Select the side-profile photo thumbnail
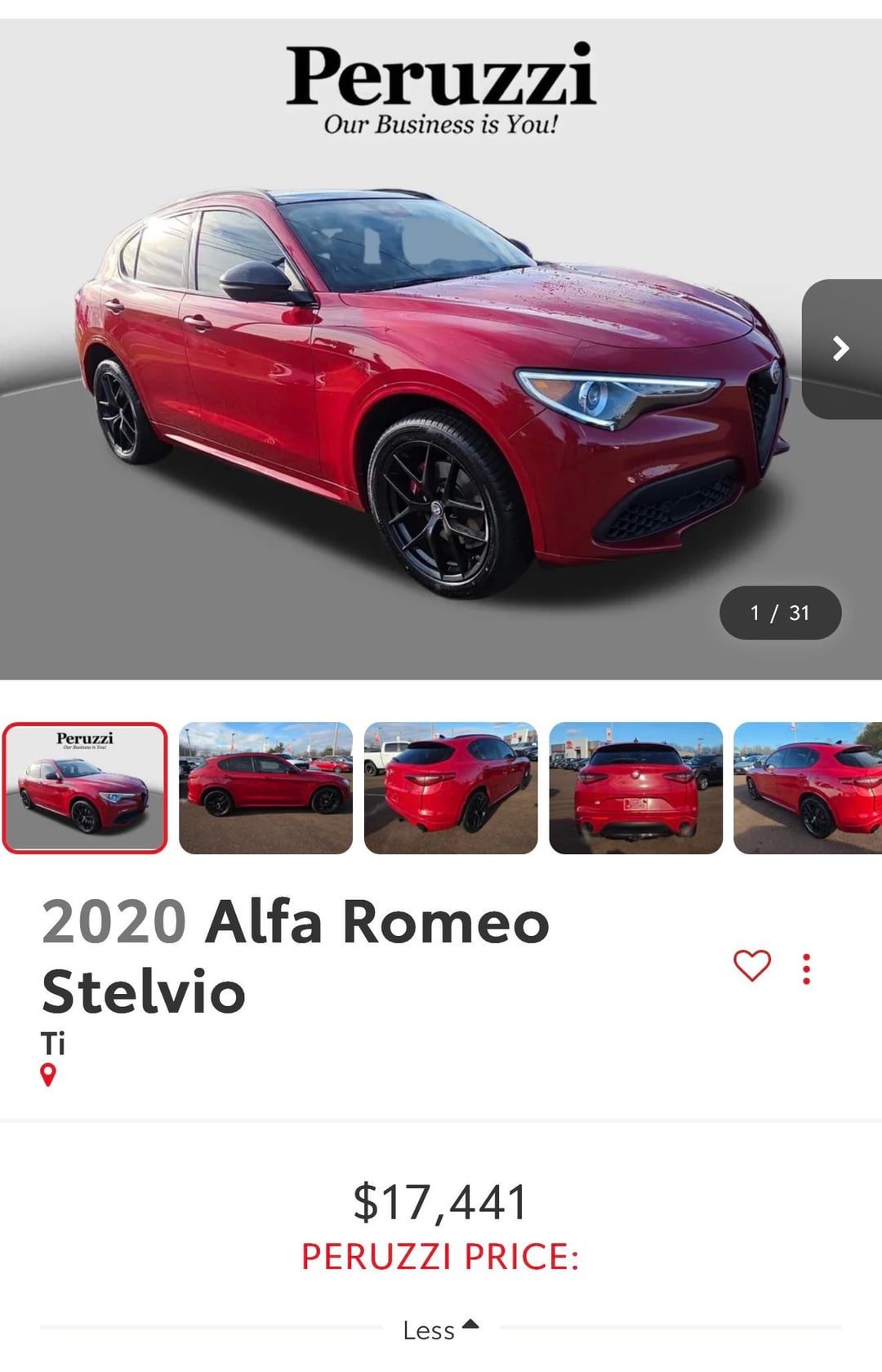This screenshot has width=882, height=1372. click(x=265, y=788)
